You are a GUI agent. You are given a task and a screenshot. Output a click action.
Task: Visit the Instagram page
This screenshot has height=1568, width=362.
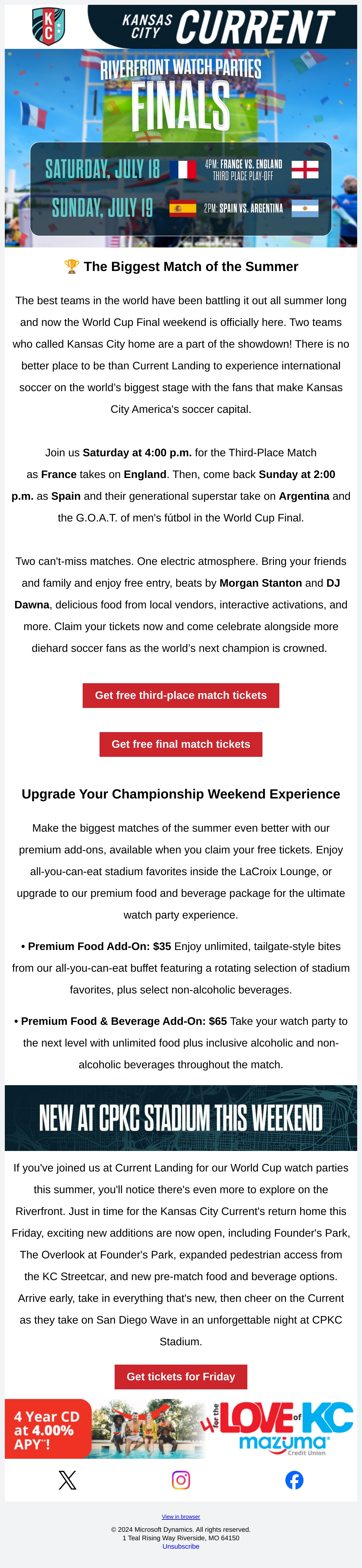coord(181,1480)
